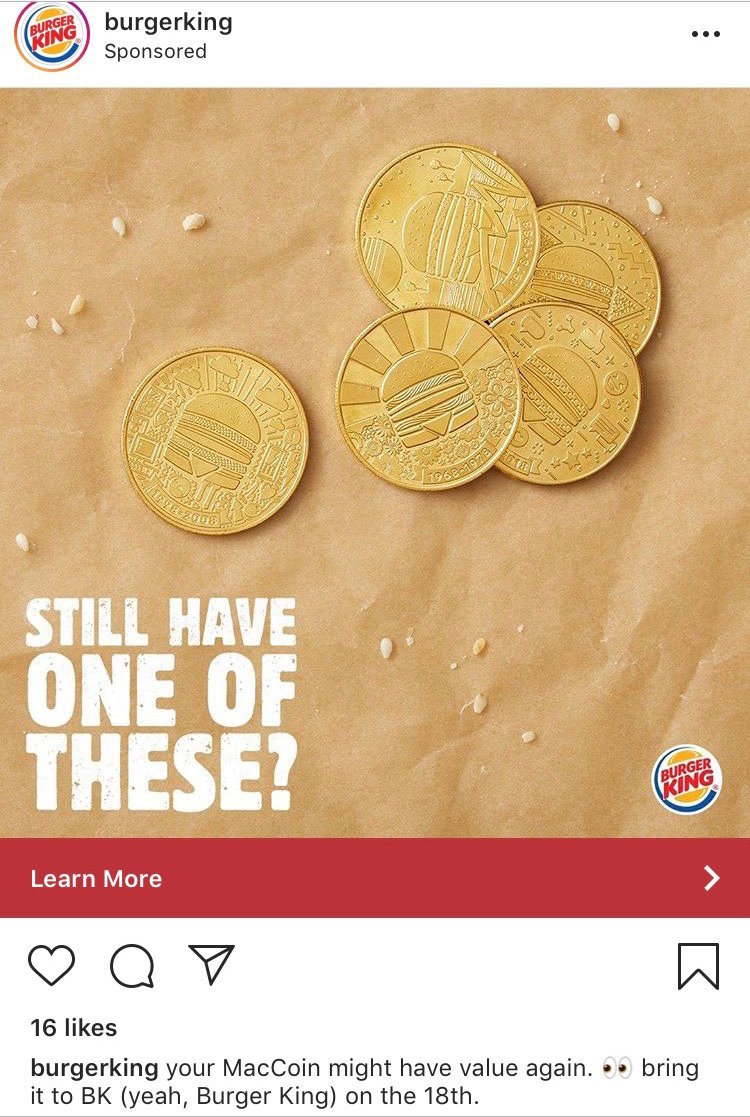The width and height of the screenshot is (750, 1117).
Task: Open the sponsored MacCoin ad image
Action: pyautogui.click(x=375, y=460)
